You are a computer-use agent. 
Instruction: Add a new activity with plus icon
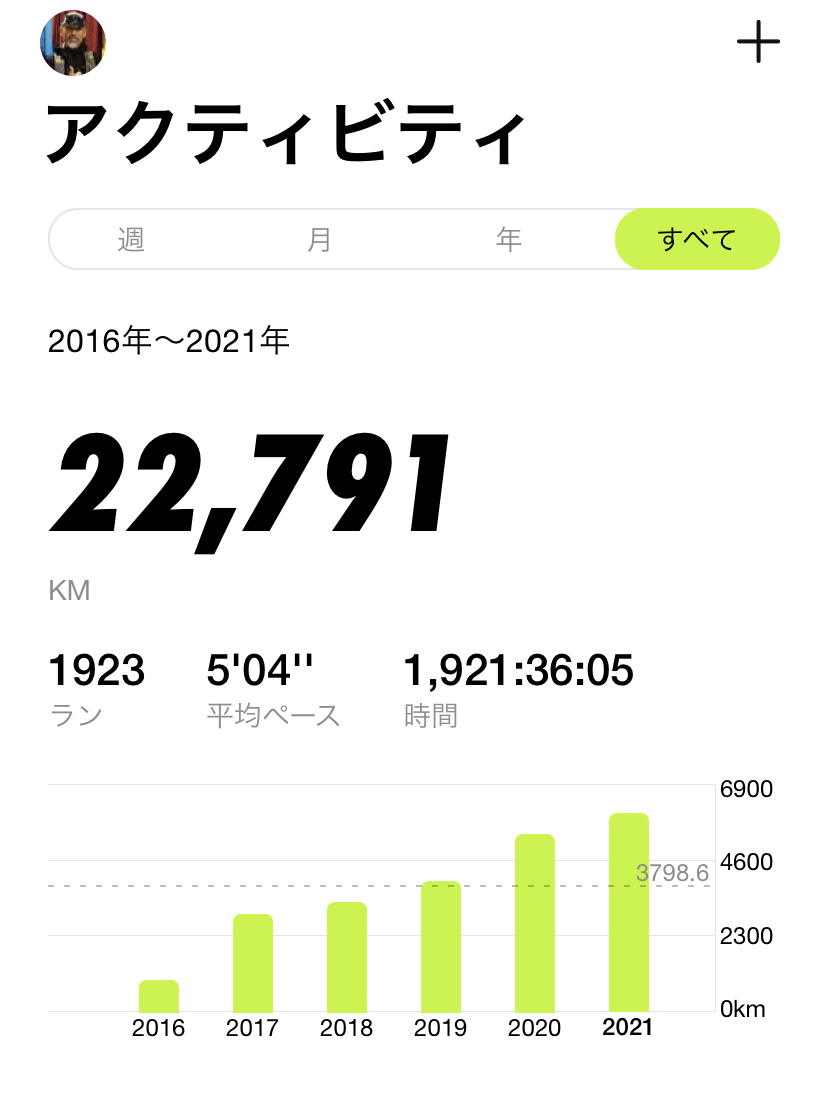[x=758, y=42]
